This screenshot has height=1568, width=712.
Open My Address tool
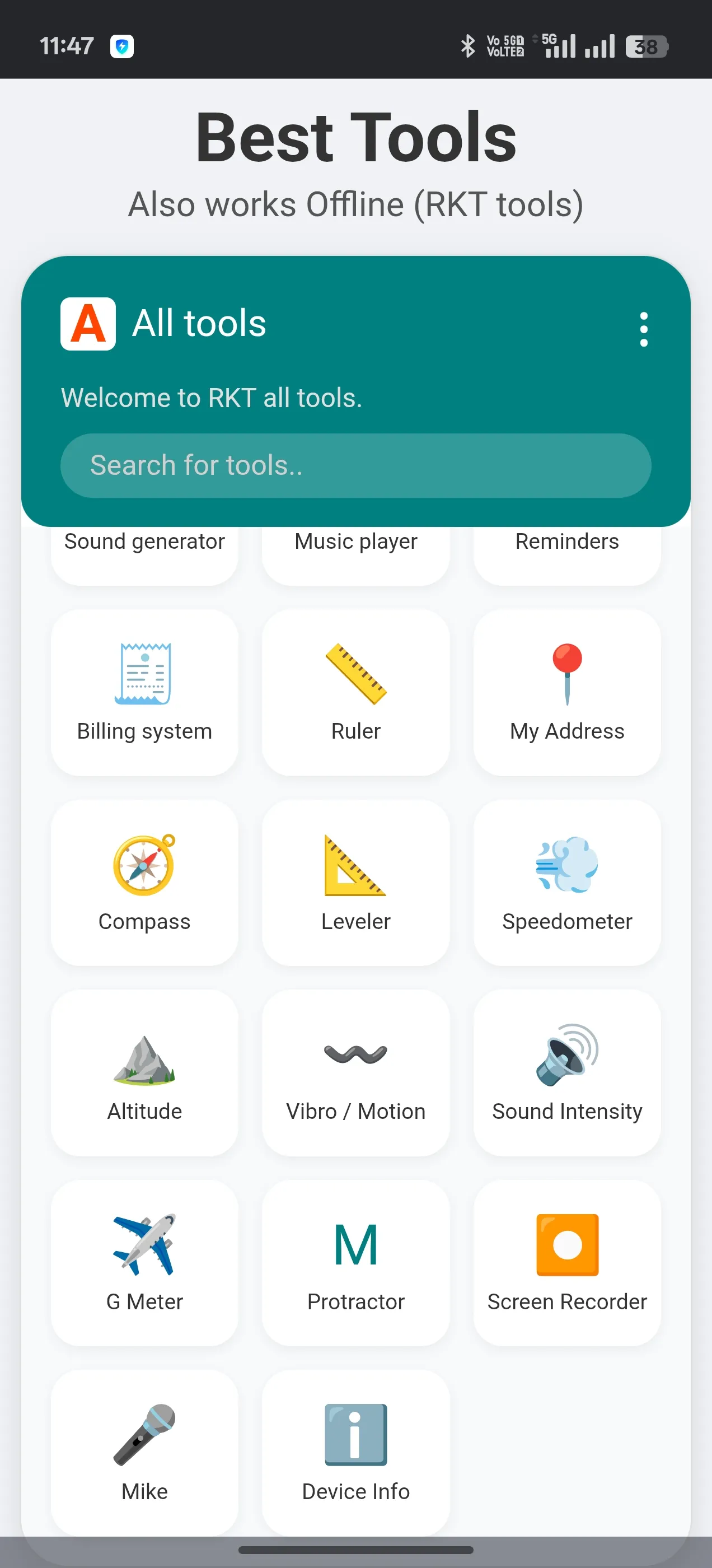point(566,693)
